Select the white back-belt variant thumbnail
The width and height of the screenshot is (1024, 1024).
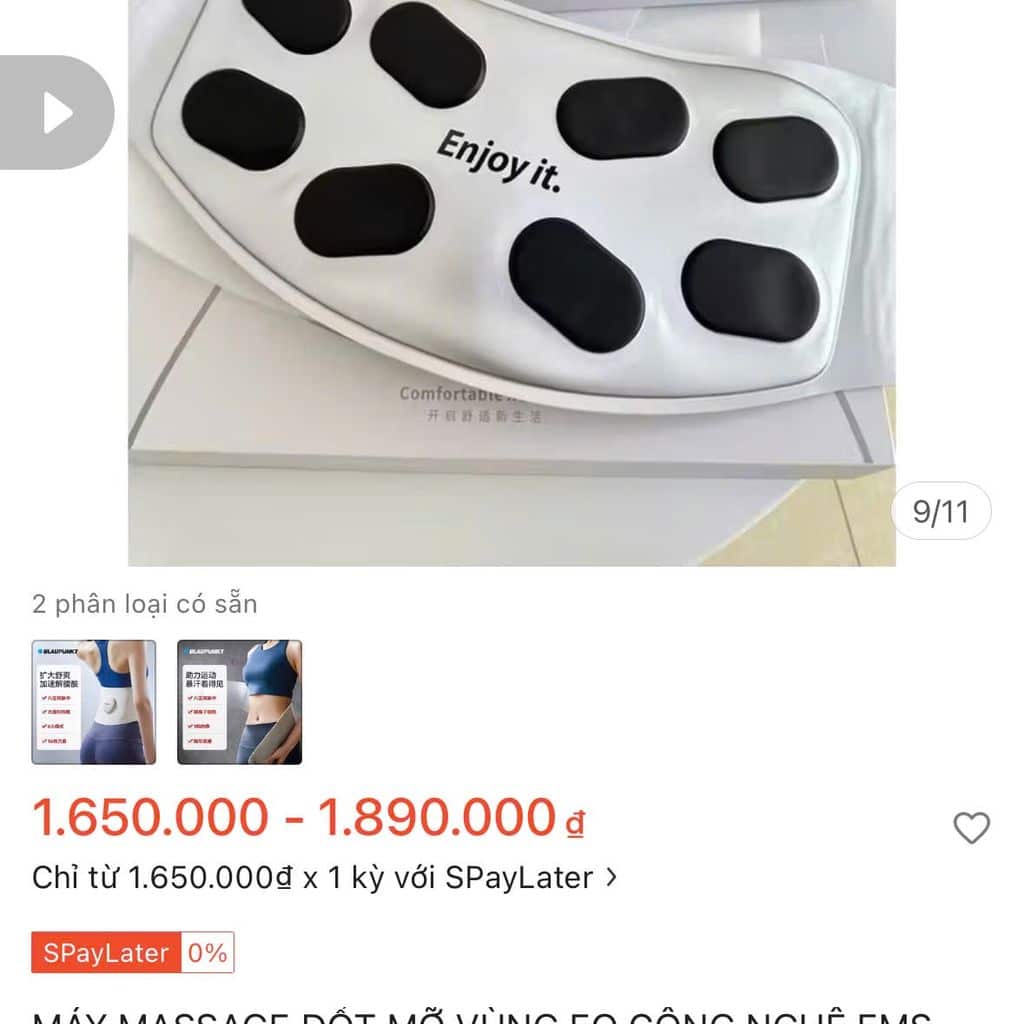tap(94, 702)
